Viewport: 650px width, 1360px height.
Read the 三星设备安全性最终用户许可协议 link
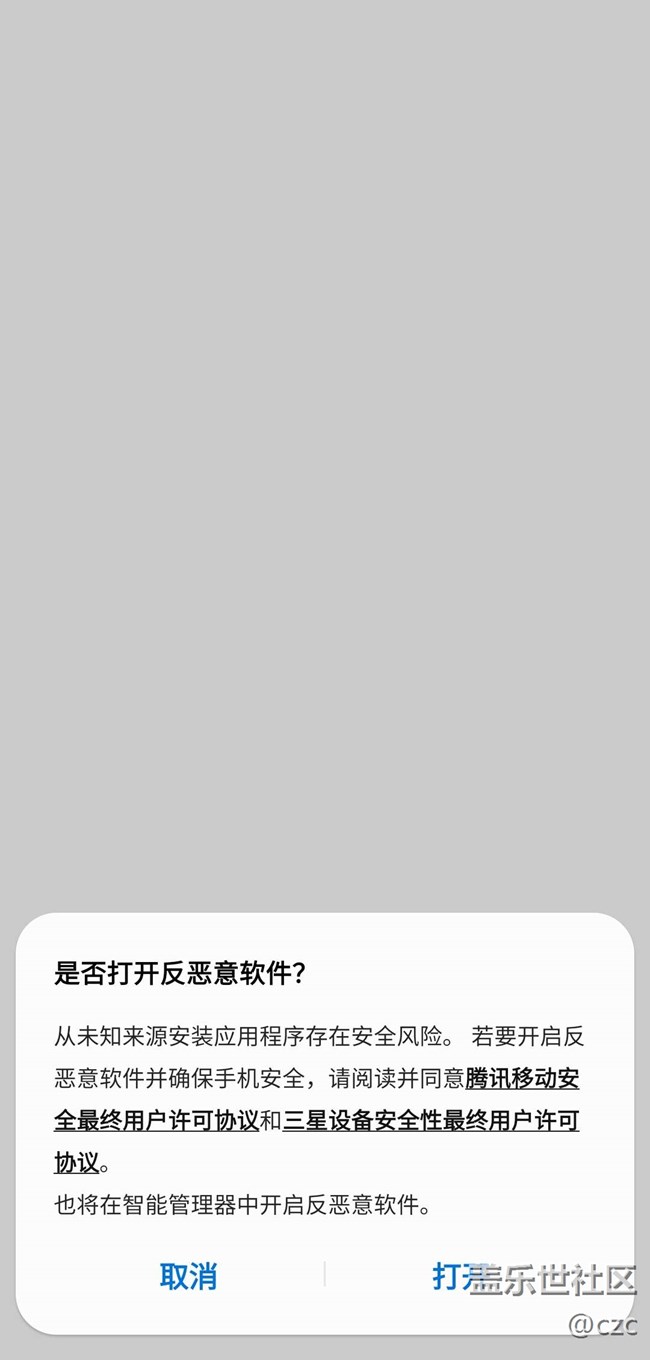430,1120
